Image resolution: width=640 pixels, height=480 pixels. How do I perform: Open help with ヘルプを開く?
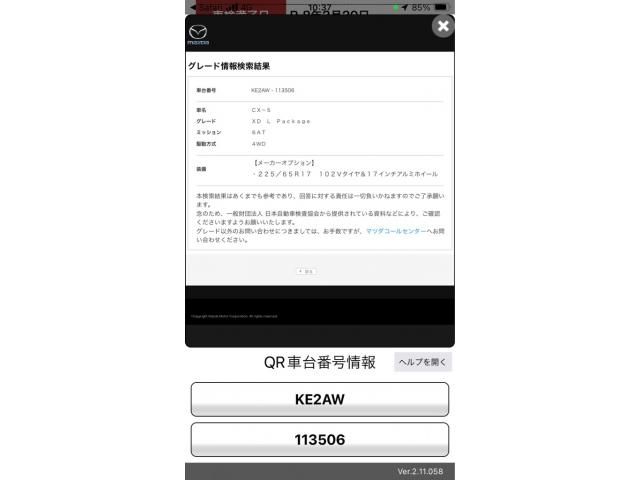click(x=422, y=362)
